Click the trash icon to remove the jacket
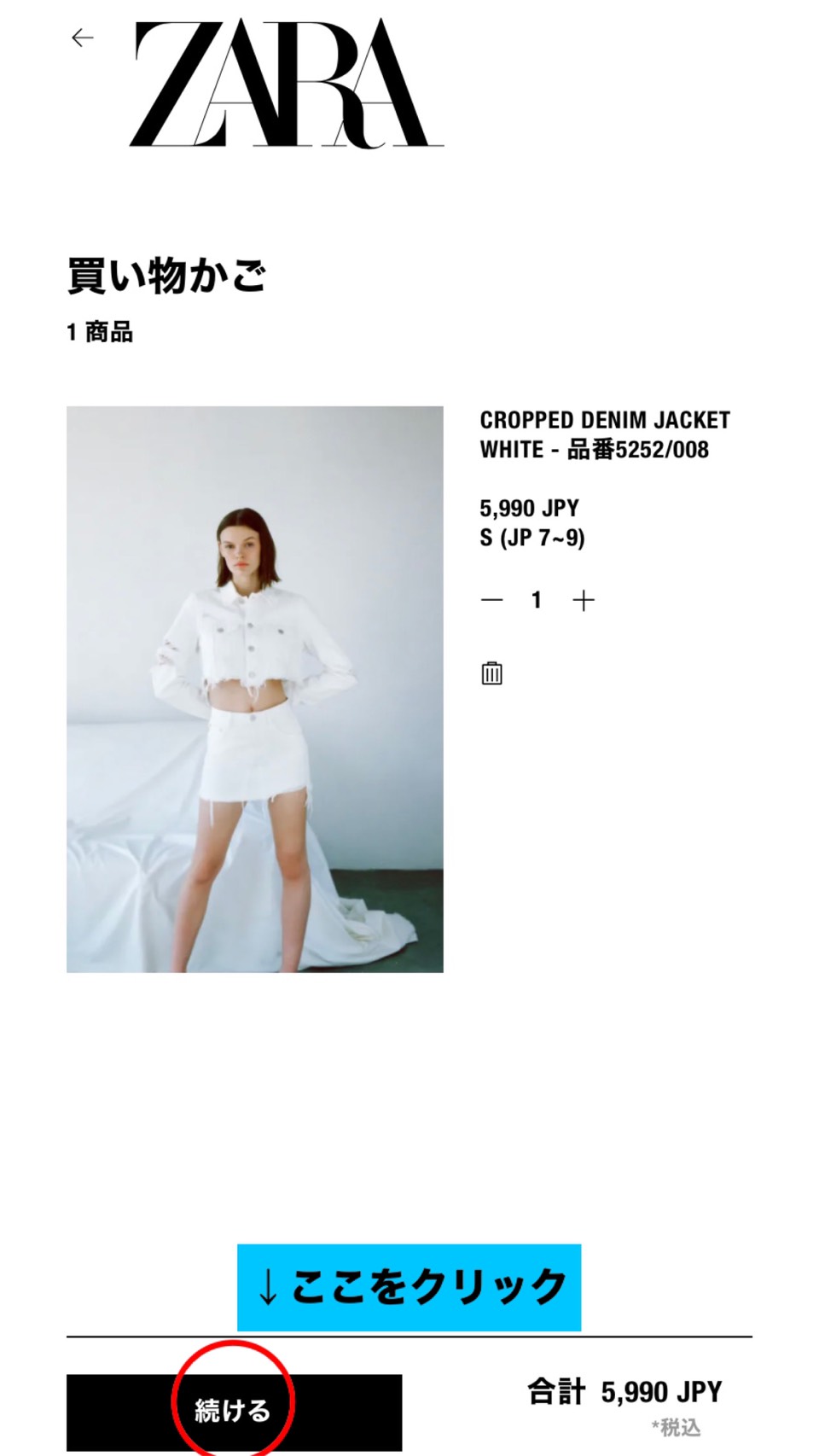This screenshot has width=819, height=1456. pos(491,674)
